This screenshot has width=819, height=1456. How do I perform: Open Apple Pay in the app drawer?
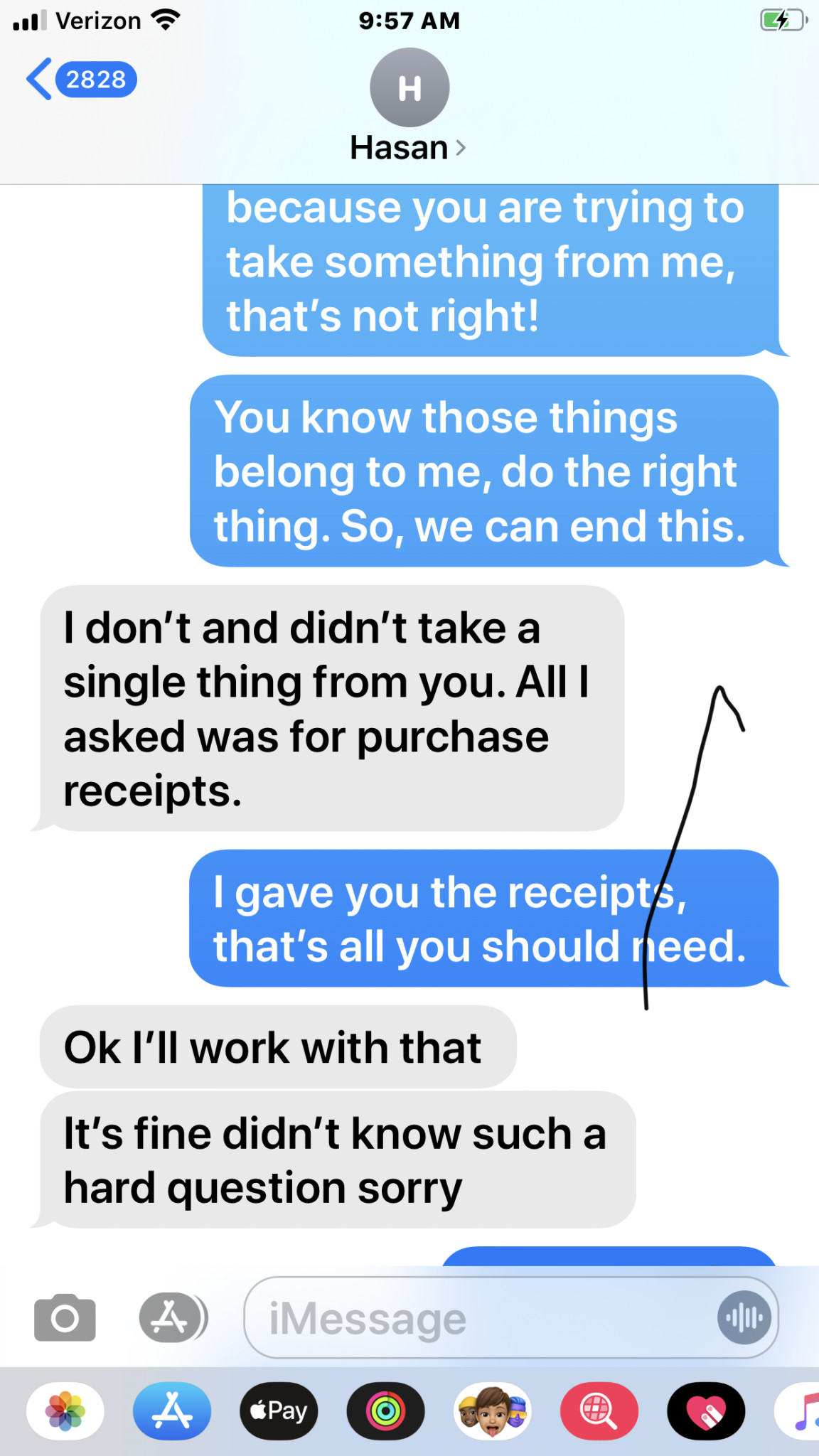279,1410
